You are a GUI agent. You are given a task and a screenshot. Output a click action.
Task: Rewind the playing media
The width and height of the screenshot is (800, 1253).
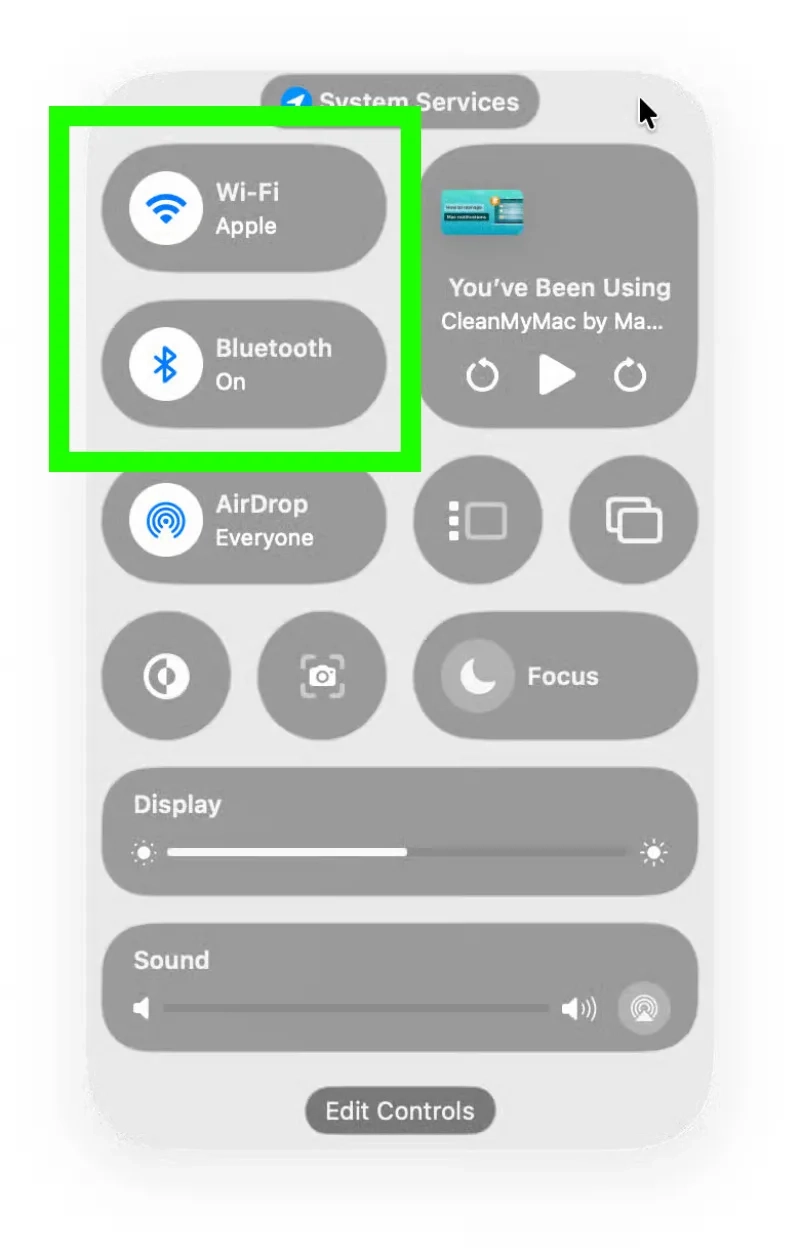pyautogui.click(x=483, y=377)
